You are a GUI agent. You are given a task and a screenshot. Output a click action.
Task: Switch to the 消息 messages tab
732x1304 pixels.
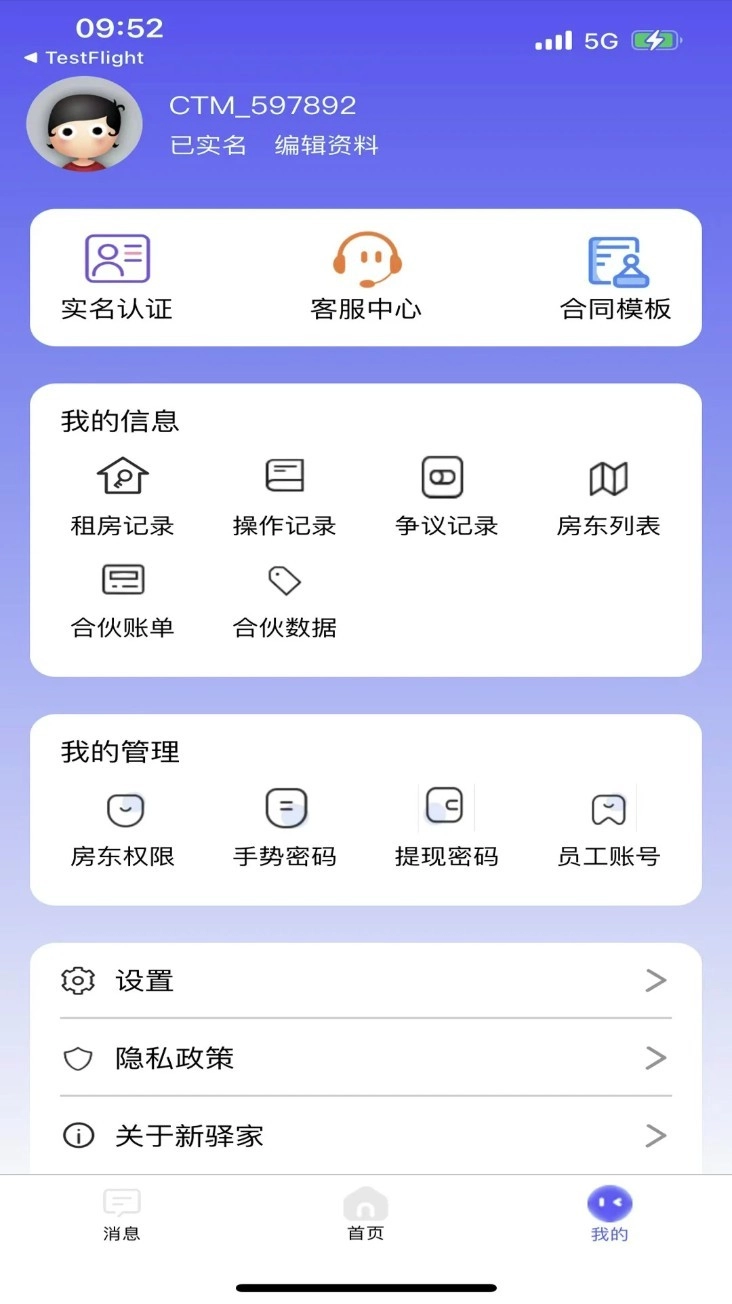click(121, 1213)
